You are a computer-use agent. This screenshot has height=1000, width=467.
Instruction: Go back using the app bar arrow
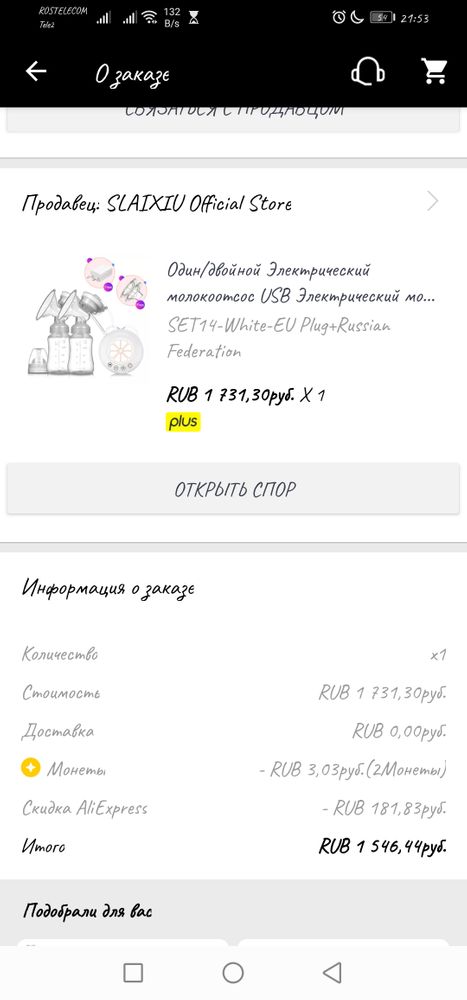36,71
